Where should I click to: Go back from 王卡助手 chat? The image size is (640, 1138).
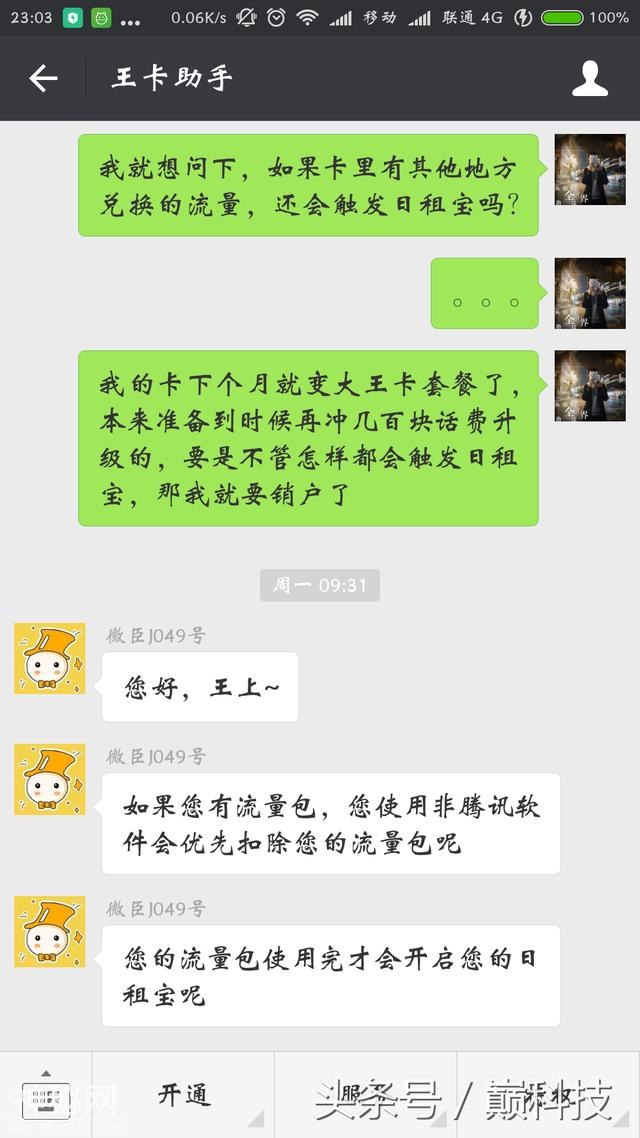[43, 79]
